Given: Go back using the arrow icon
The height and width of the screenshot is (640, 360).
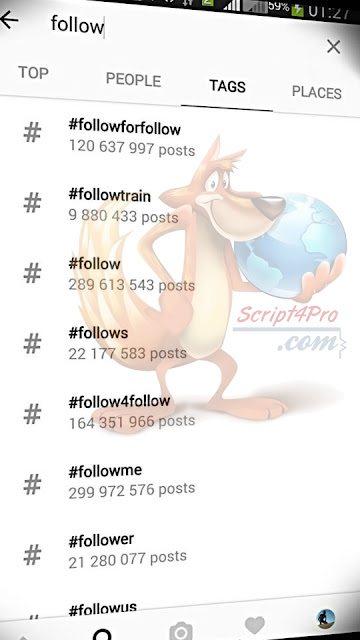Looking at the screenshot, I should point(9,20).
